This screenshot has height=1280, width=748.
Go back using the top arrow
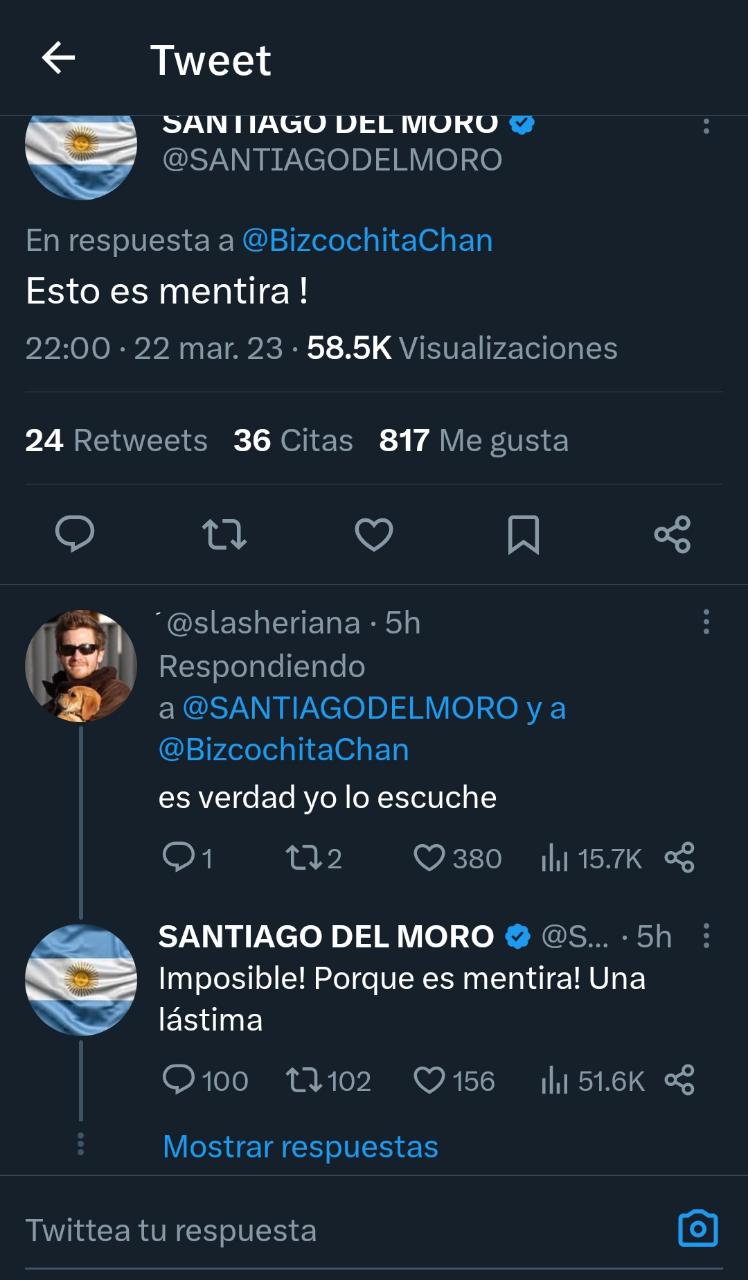click(x=58, y=59)
